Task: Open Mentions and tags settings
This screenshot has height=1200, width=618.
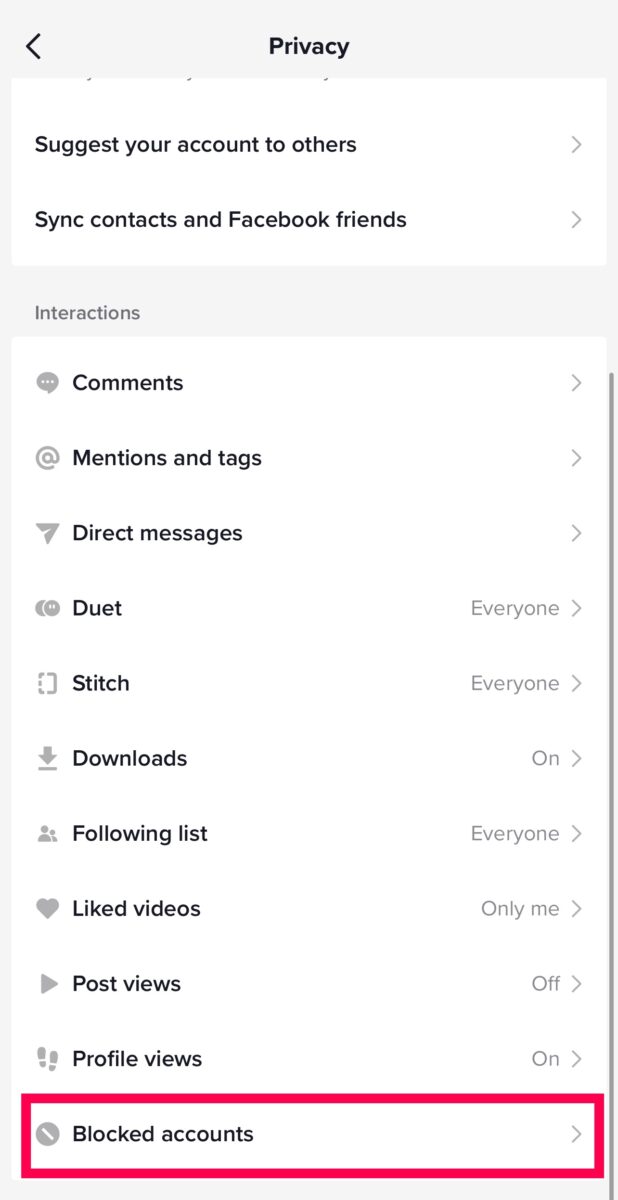Action: [x=308, y=458]
